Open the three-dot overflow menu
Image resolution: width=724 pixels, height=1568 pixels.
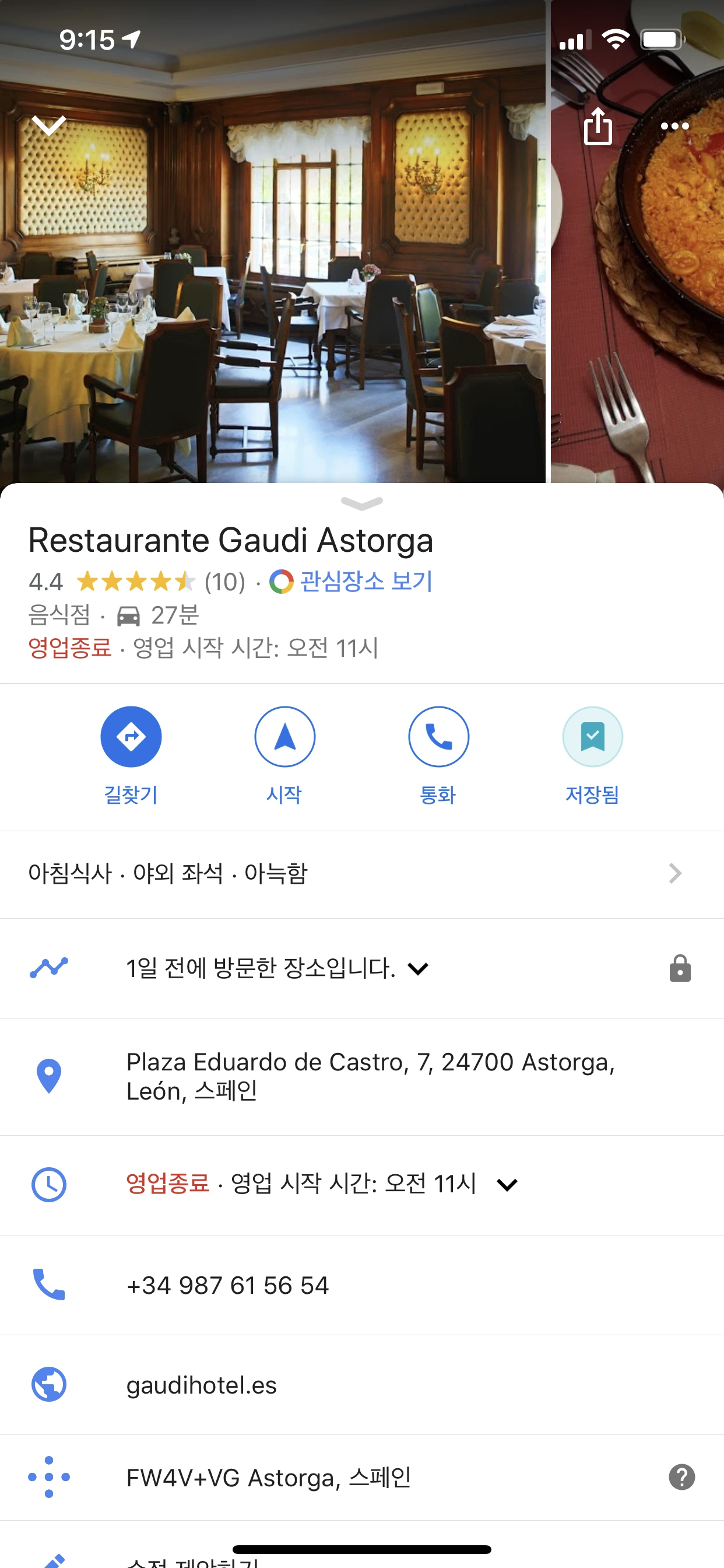coord(674,127)
